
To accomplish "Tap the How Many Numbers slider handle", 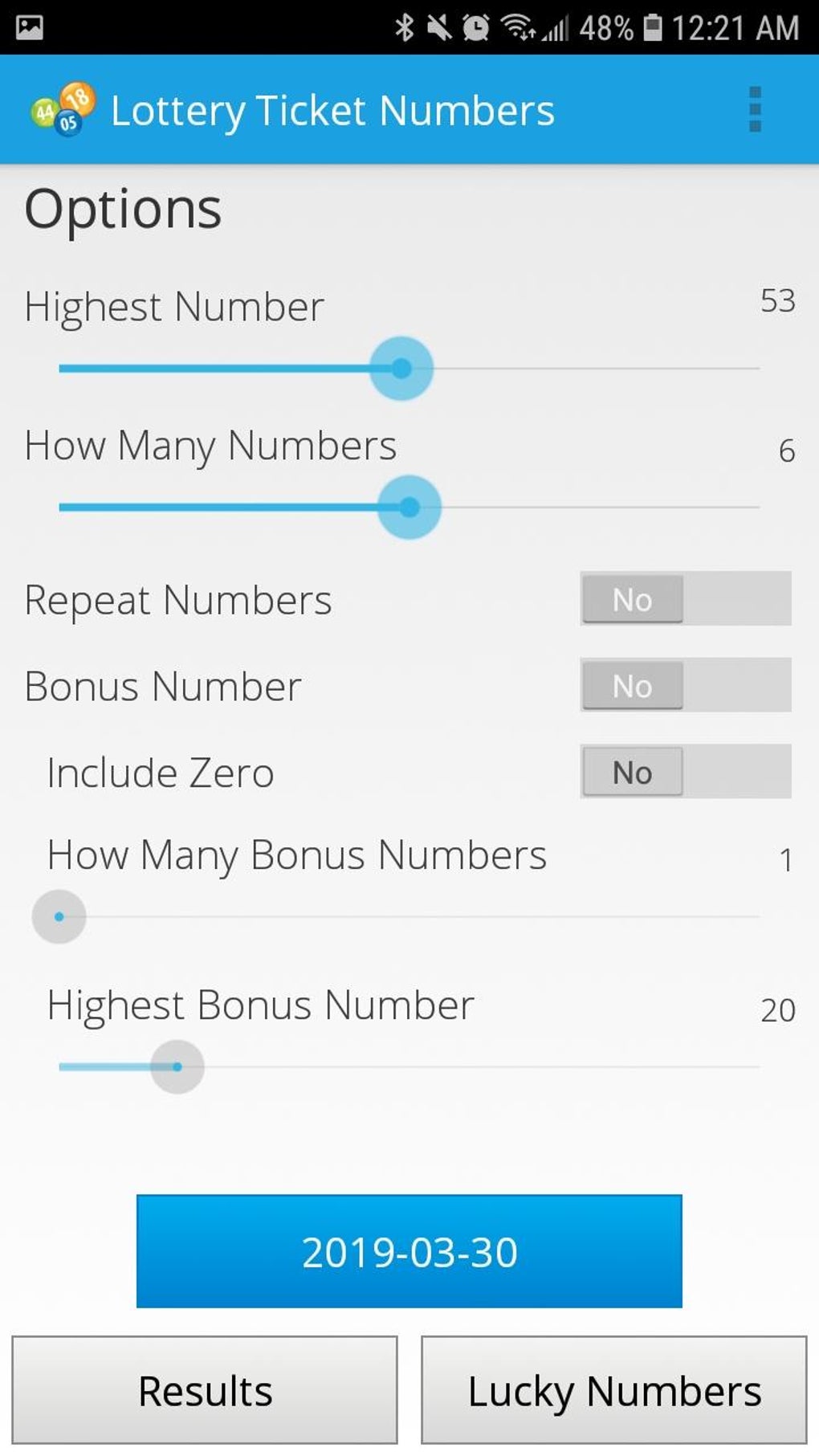I will [x=409, y=507].
